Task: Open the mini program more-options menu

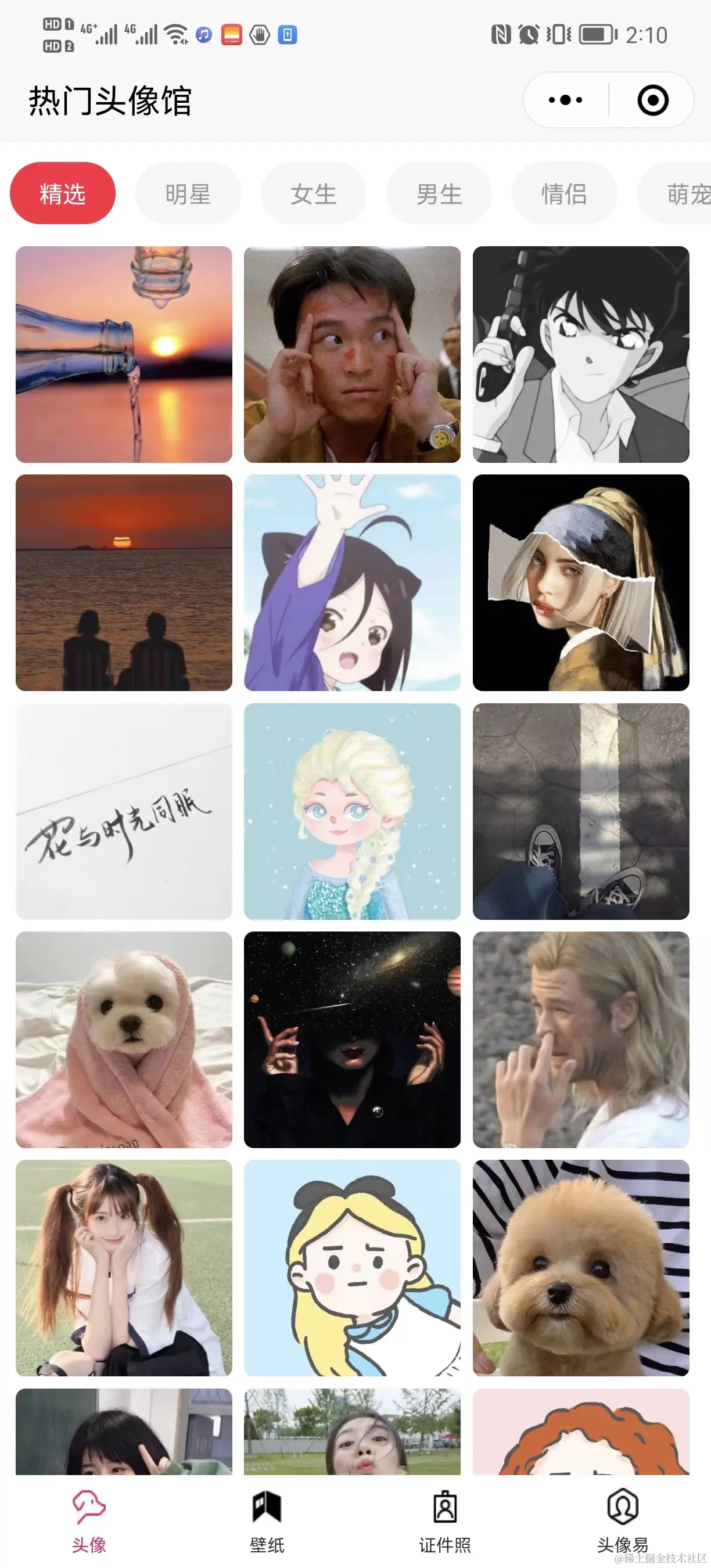Action: [565, 100]
